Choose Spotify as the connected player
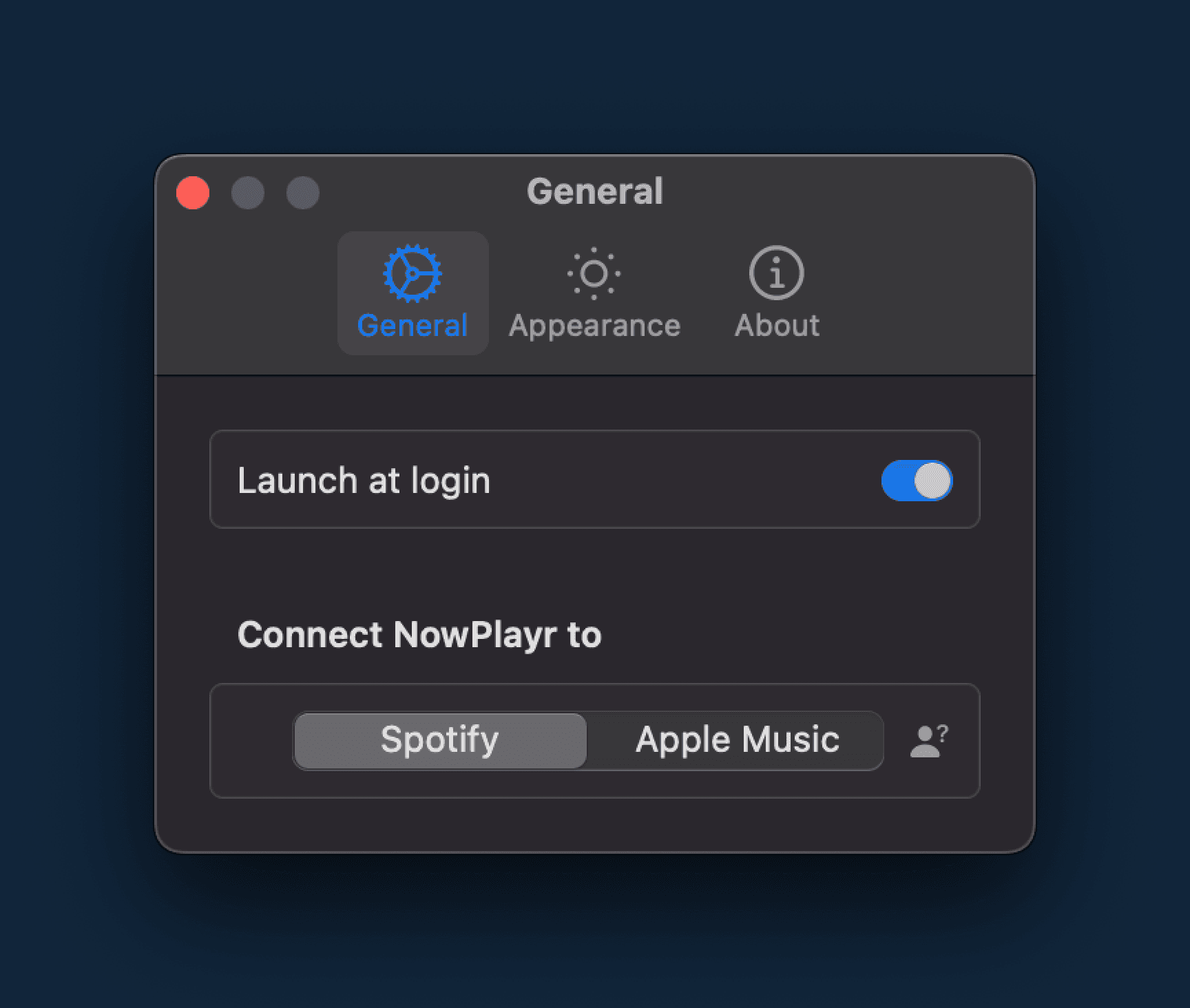Image resolution: width=1190 pixels, height=1008 pixels. (x=440, y=741)
